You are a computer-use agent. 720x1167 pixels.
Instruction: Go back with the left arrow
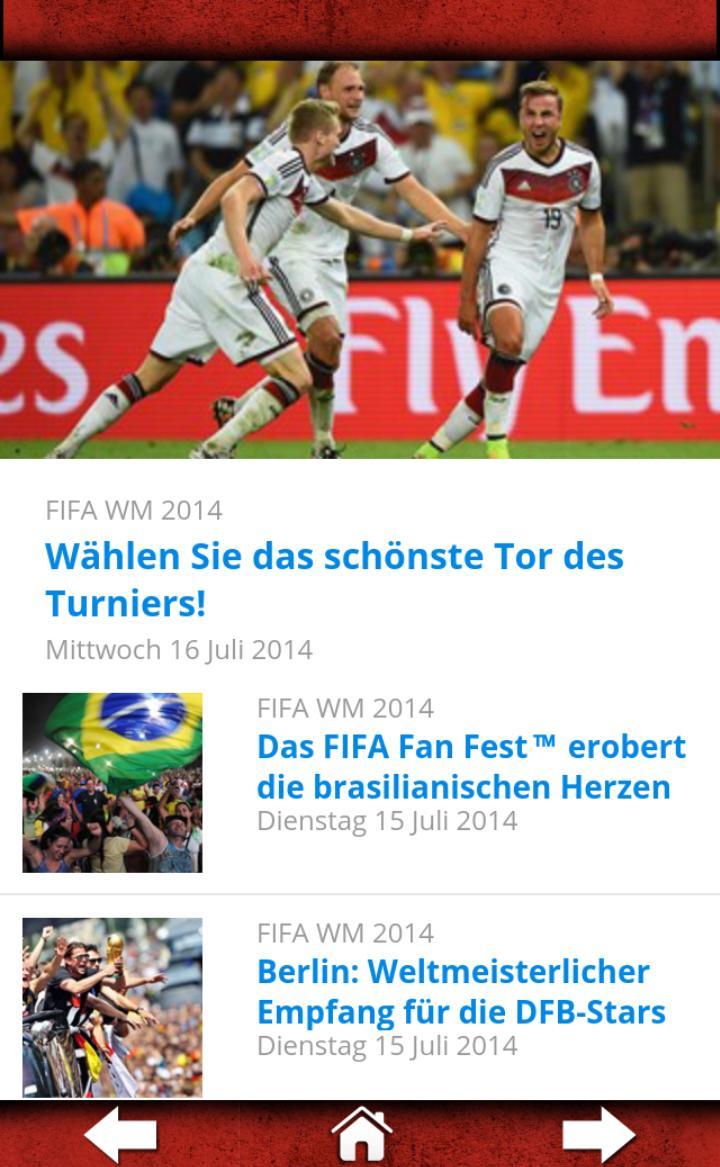[x=120, y=1135]
